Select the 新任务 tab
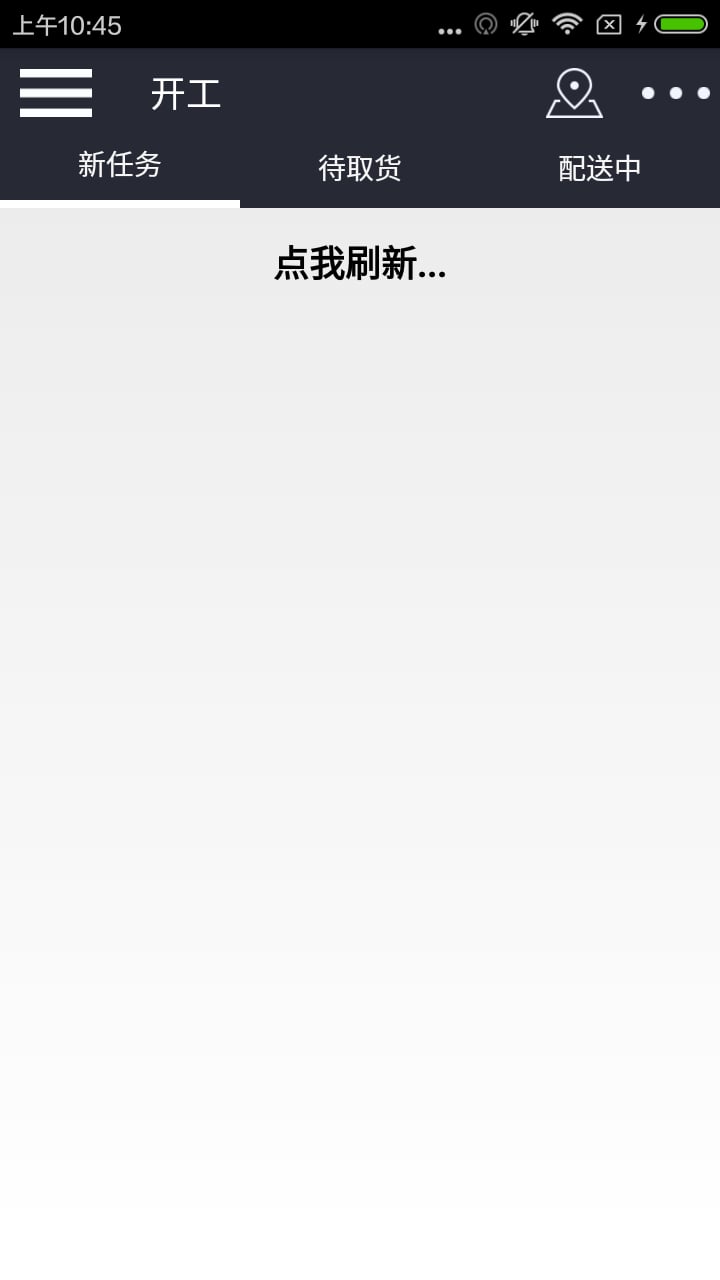The height and width of the screenshot is (1280, 720). (x=120, y=165)
